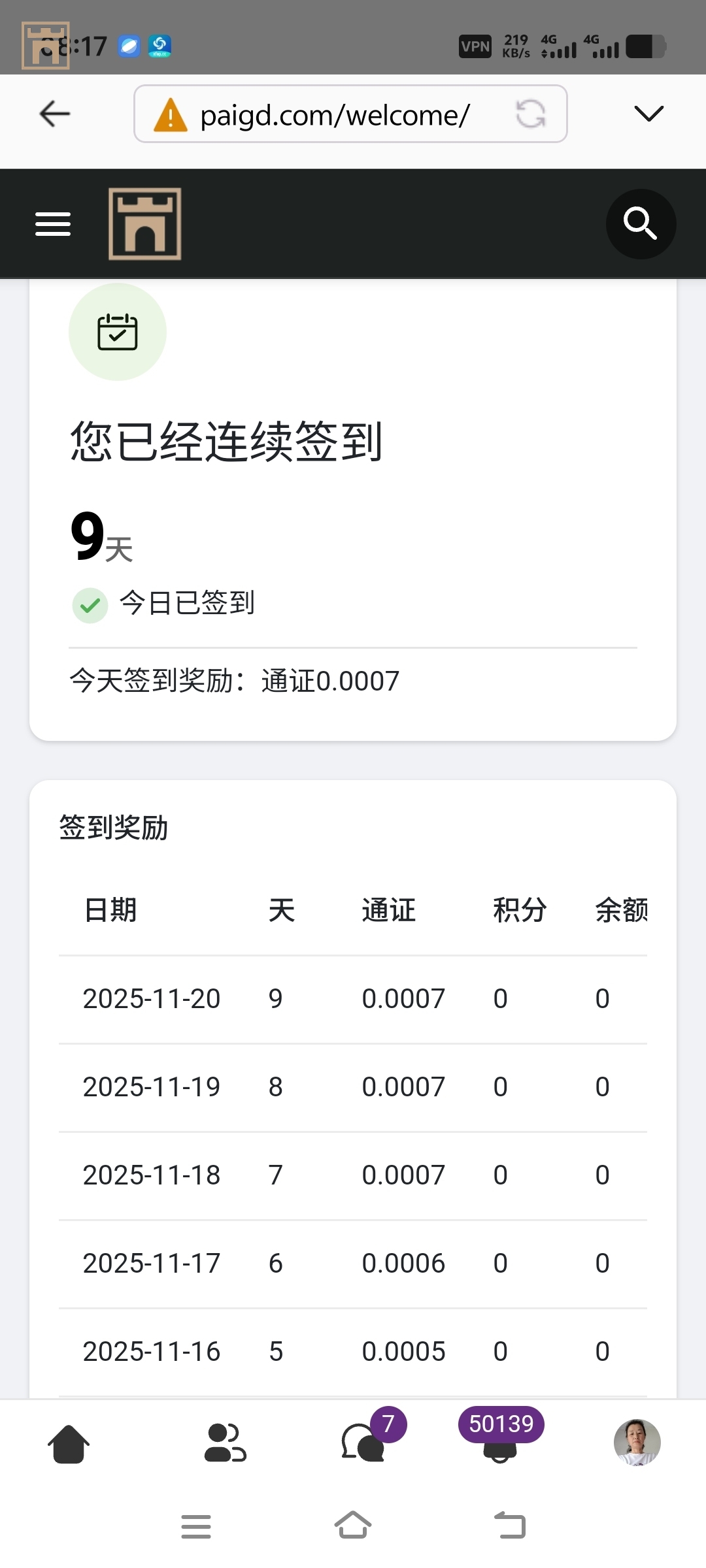This screenshot has height=1568, width=706.
Task: Open the members tab
Action: tap(225, 1443)
